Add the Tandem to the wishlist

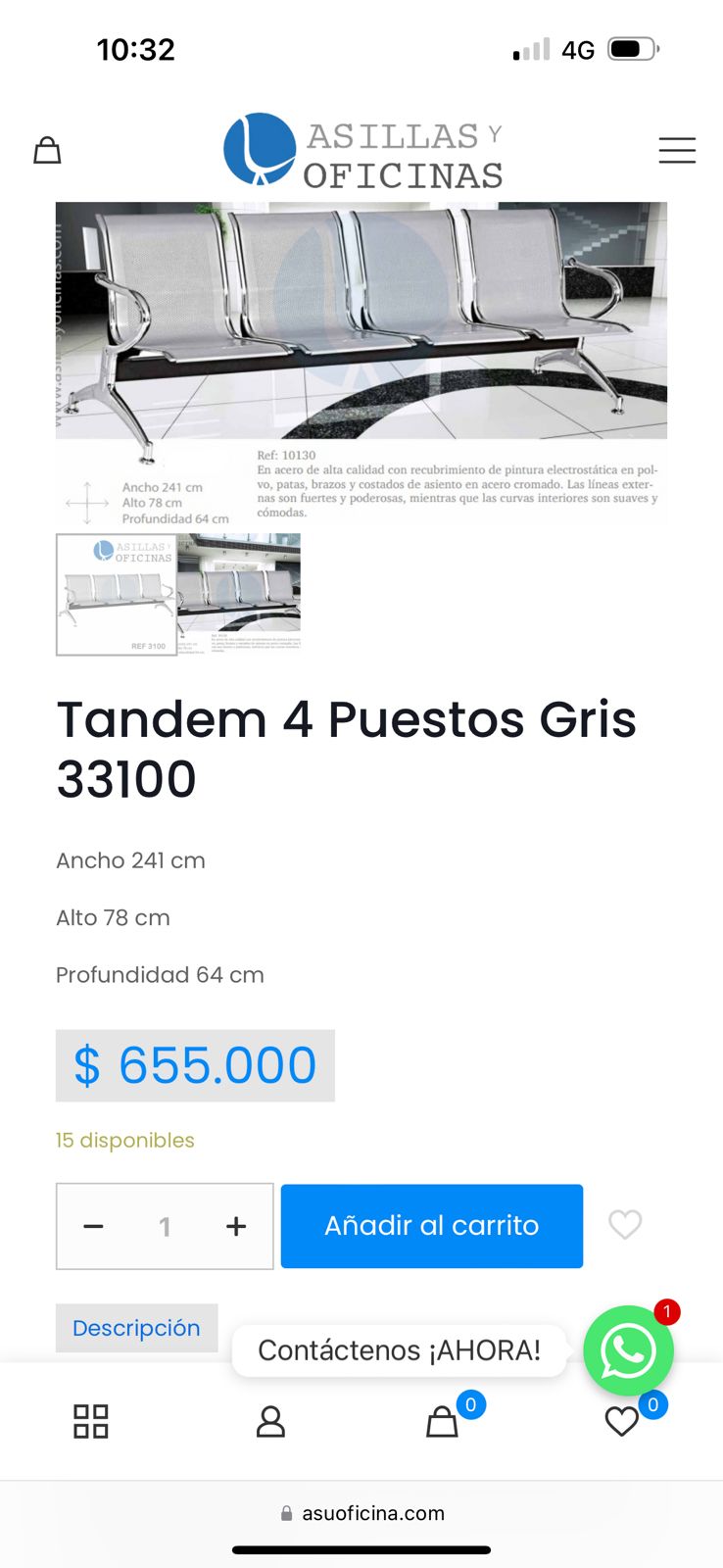point(625,1224)
